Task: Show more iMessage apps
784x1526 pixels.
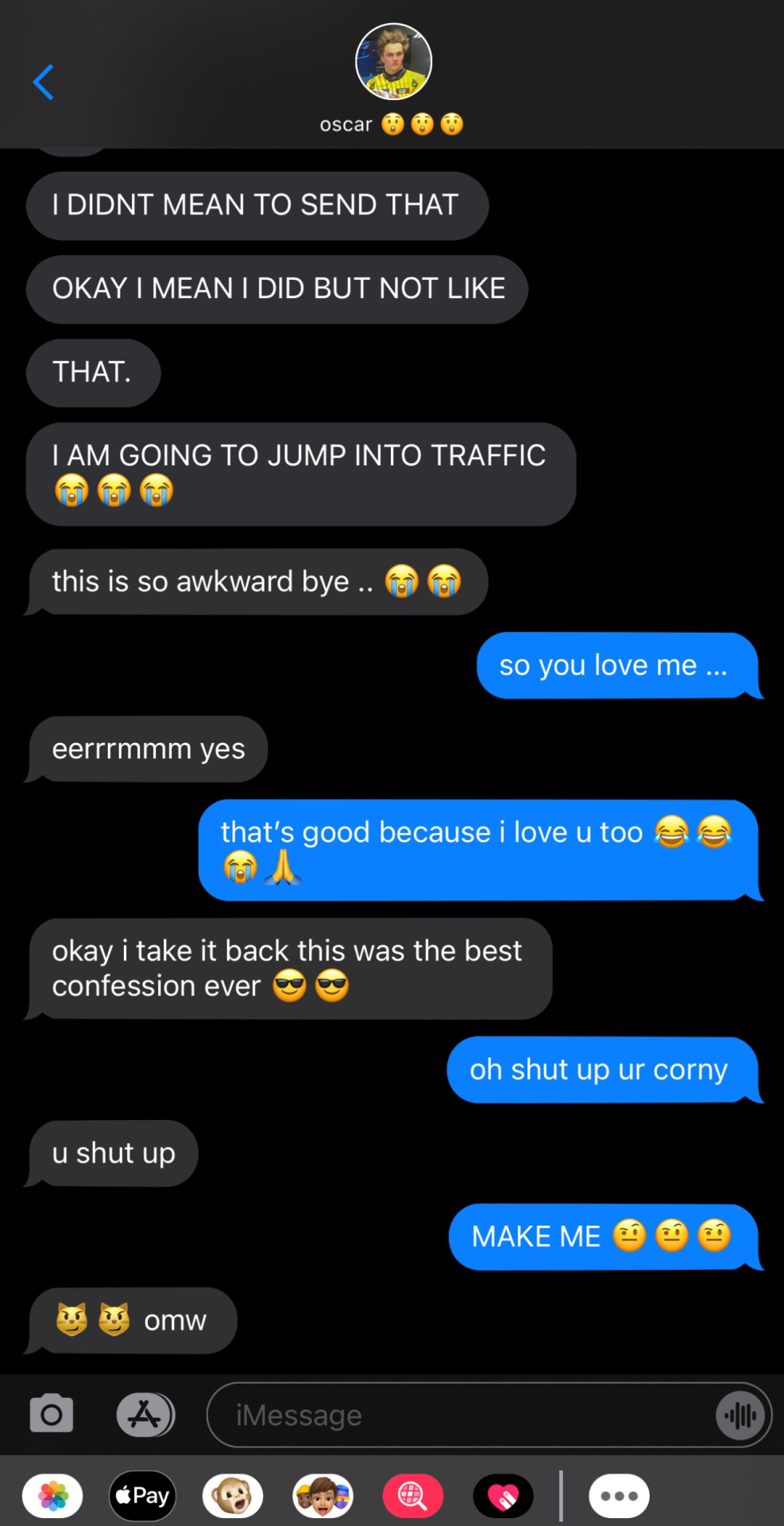Action: point(619,1496)
